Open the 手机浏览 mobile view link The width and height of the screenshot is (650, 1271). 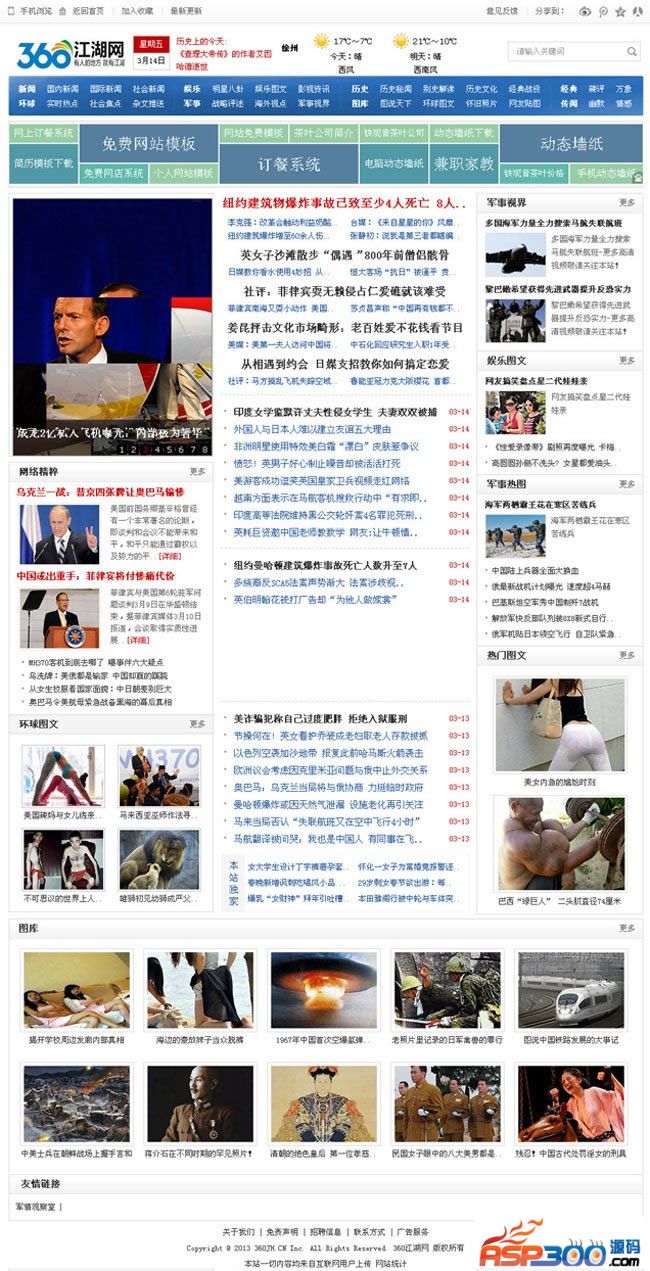pos(36,11)
